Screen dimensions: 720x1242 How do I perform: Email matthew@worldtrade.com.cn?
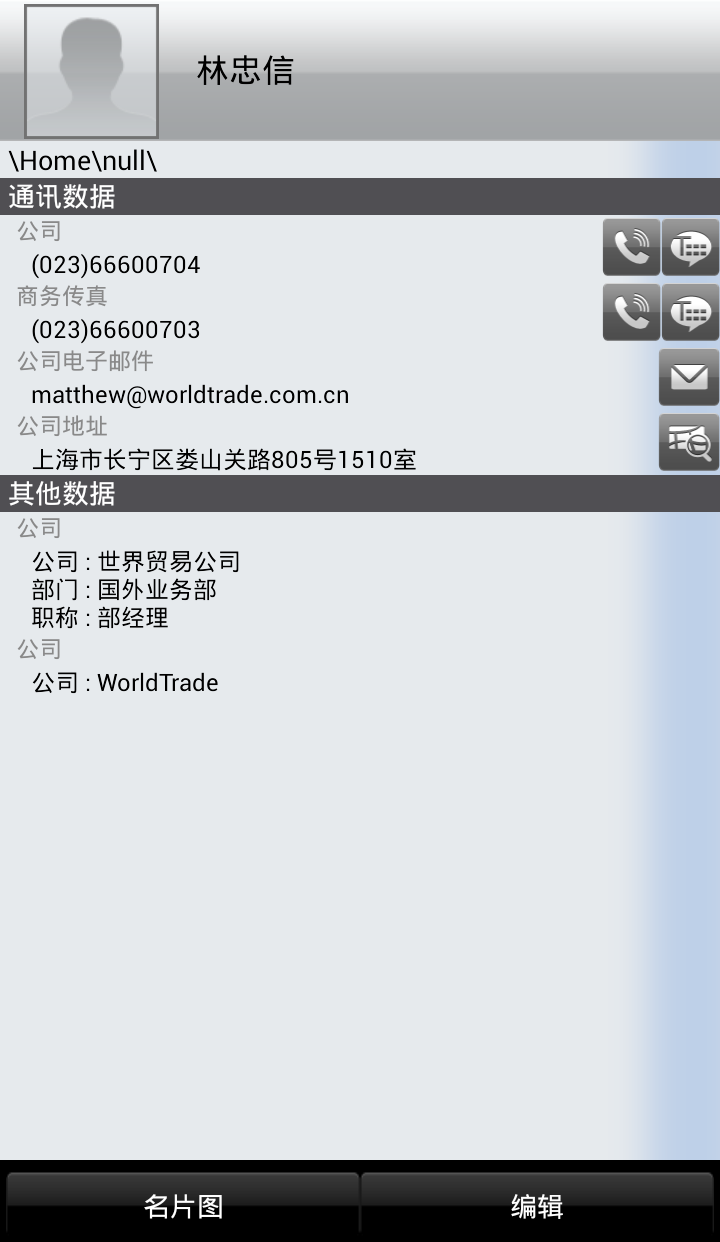click(x=689, y=377)
